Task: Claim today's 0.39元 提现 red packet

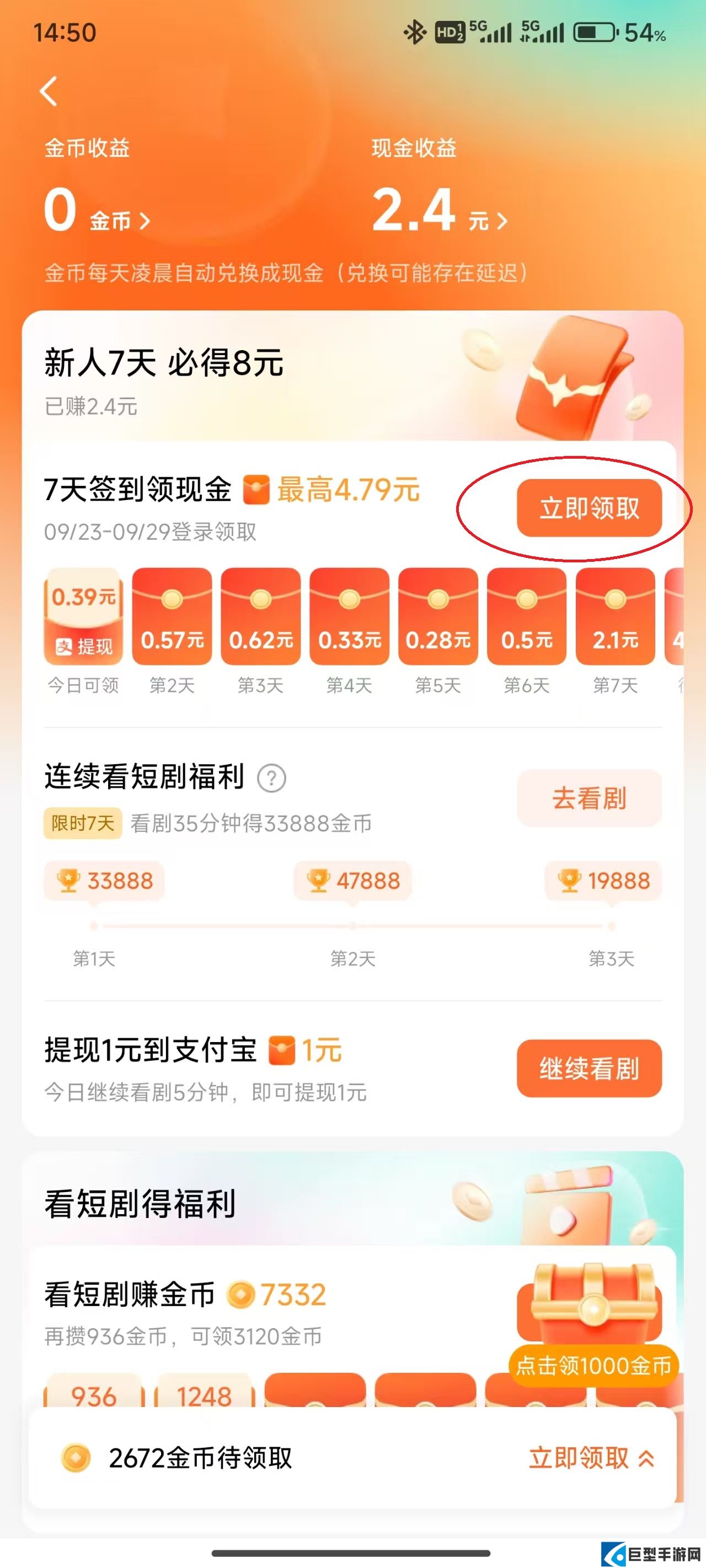Action: click(x=83, y=616)
